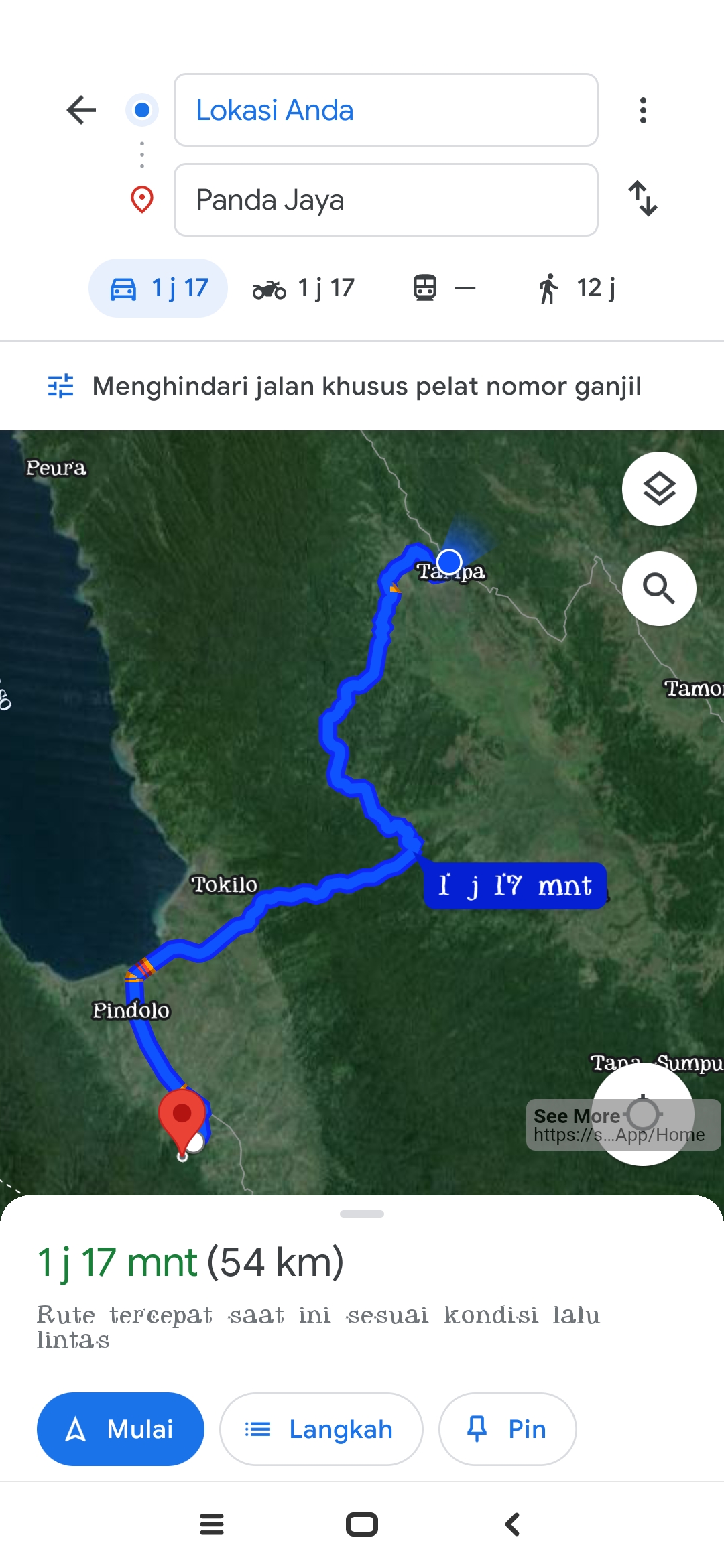View route steps with Langkah
Screen dimensions: 724x1568
coord(322,1429)
